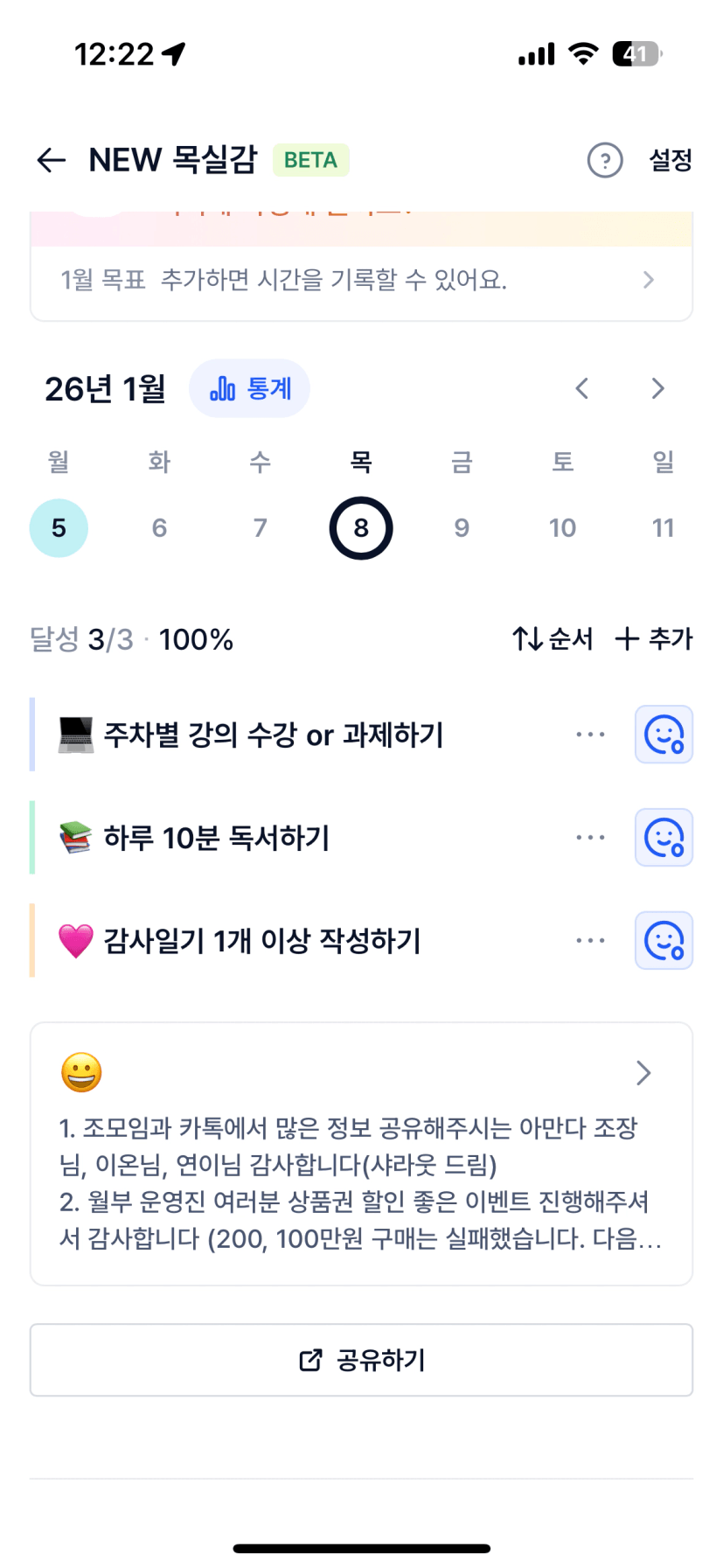This screenshot has height=1568, width=723.
Task: Open the gratitude note card
Action: [x=361, y=1154]
